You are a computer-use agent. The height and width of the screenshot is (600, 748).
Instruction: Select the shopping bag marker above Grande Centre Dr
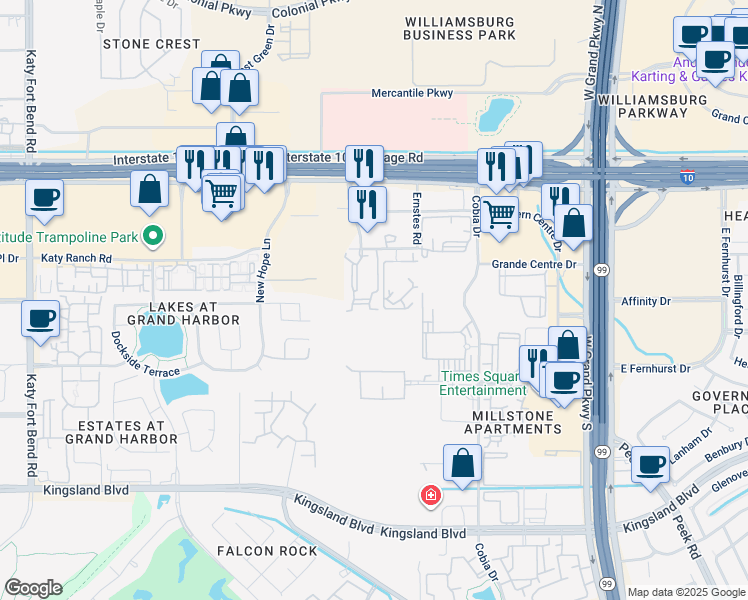coord(574,224)
